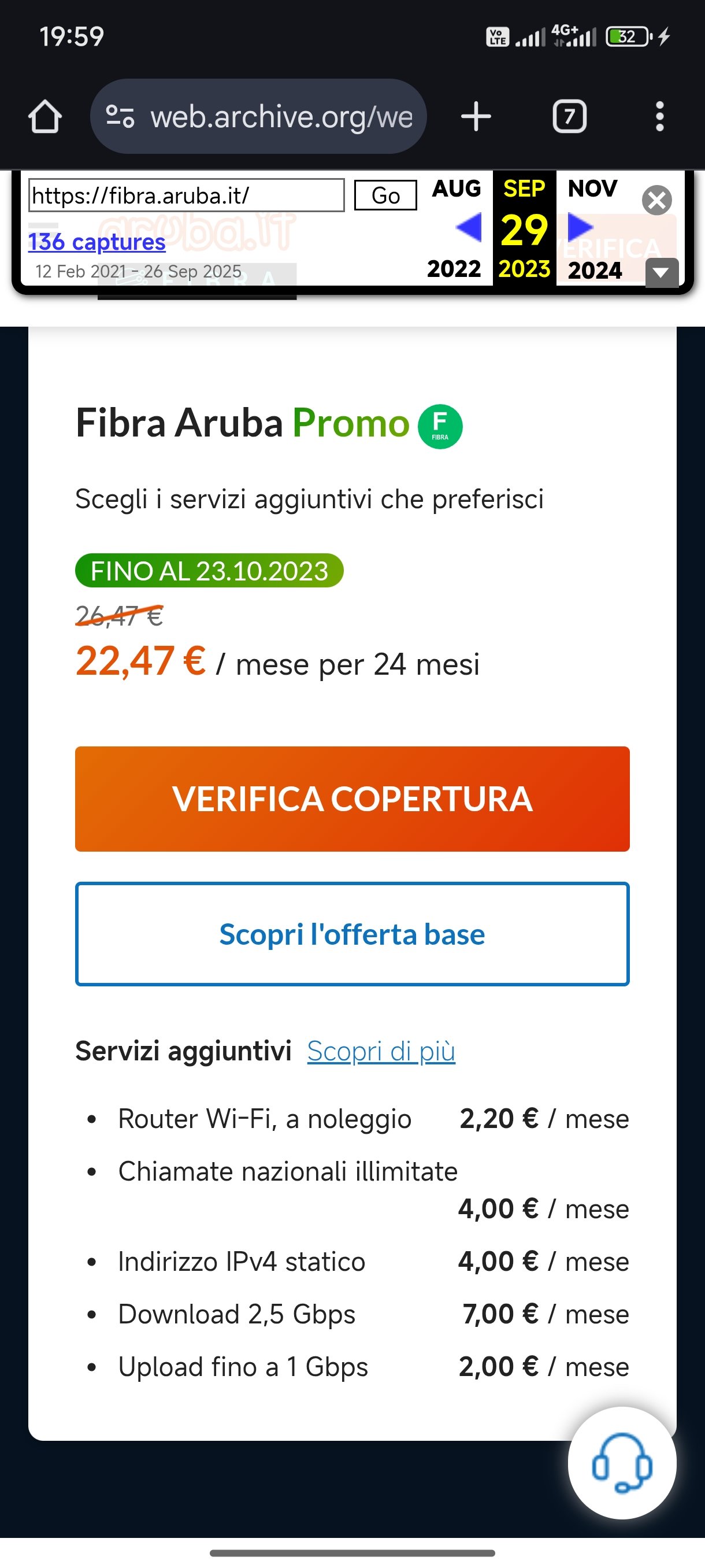Edit the Wayback Machine URL field
This screenshot has height=1568, width=705.
[186, 195]
